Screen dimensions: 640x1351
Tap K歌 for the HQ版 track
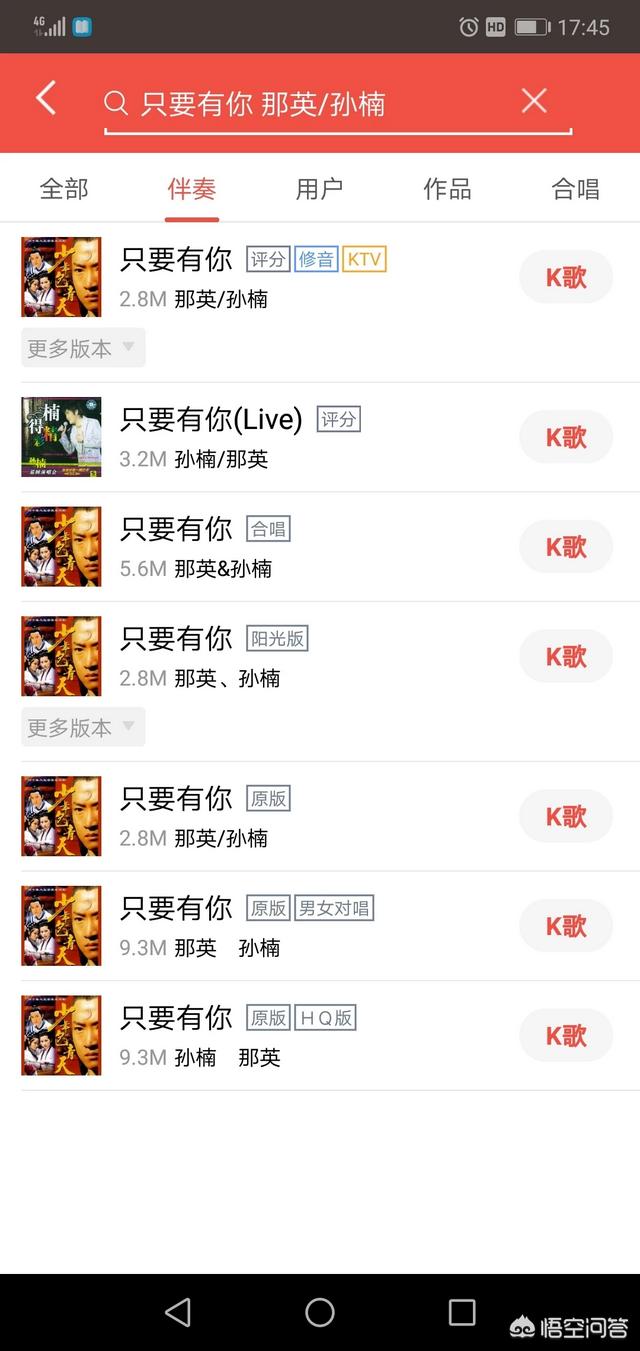coord(566,1035)
